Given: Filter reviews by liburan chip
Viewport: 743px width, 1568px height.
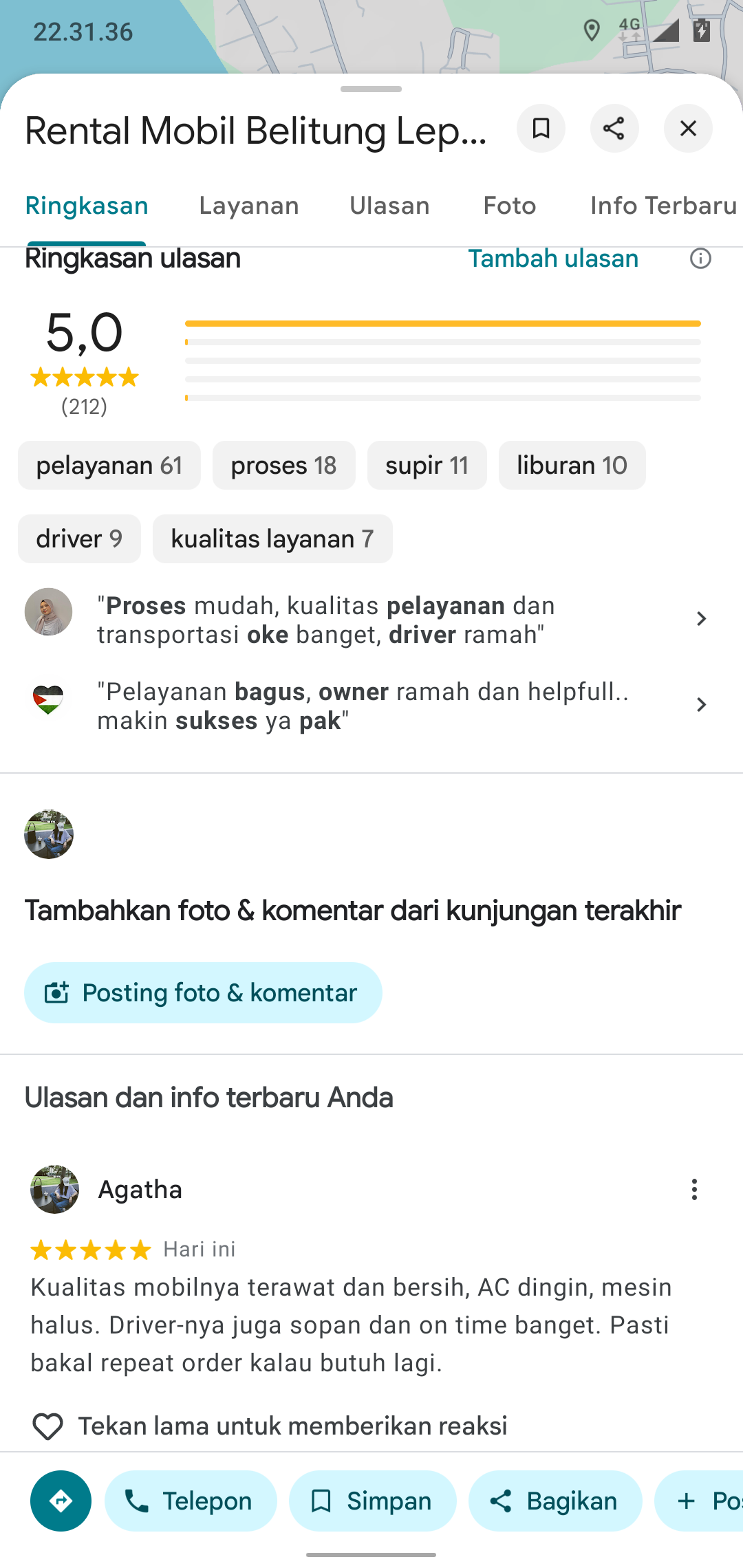Looking at the screenshot, I should (572, 466).
